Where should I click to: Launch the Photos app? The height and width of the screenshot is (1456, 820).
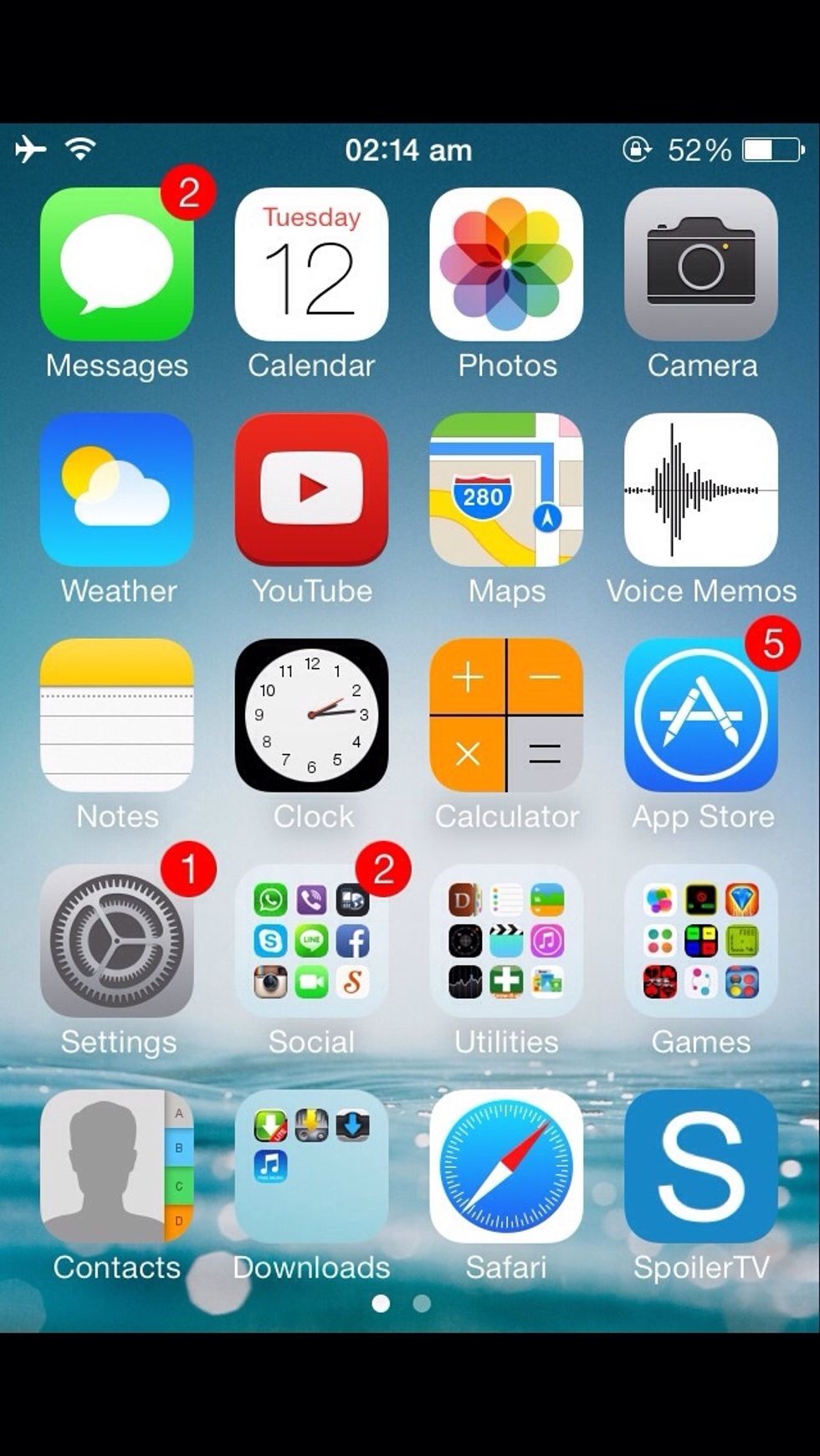click(x=506, y=264)
